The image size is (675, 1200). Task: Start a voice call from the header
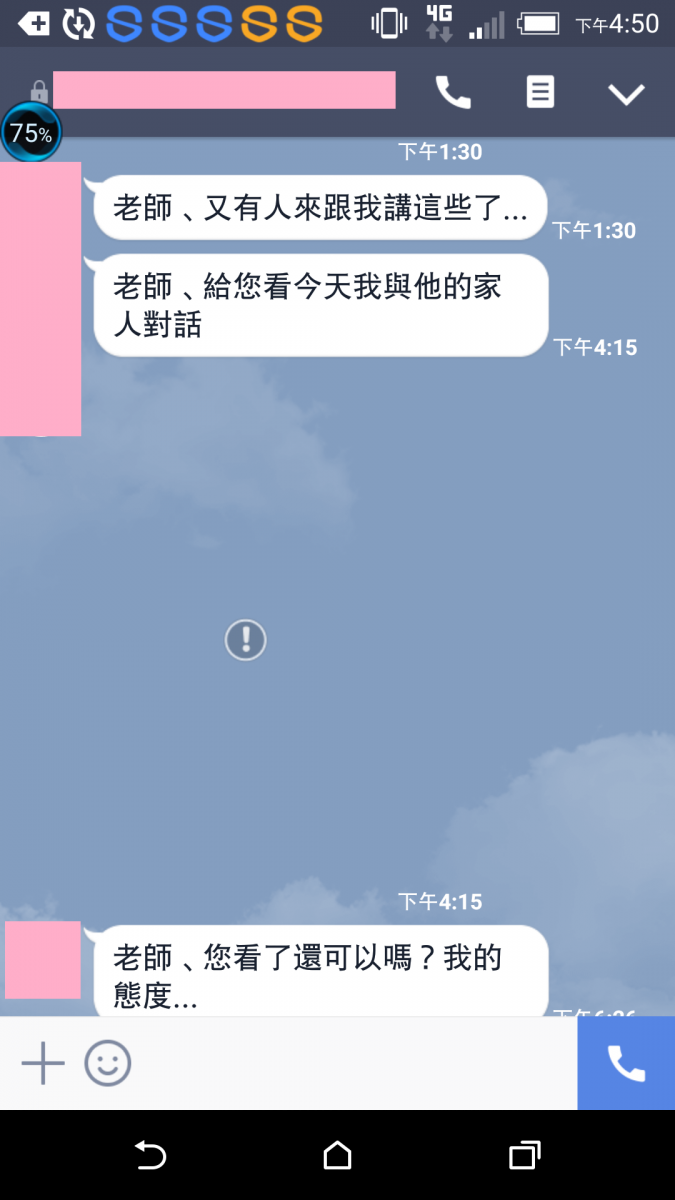tap(452, 93)
